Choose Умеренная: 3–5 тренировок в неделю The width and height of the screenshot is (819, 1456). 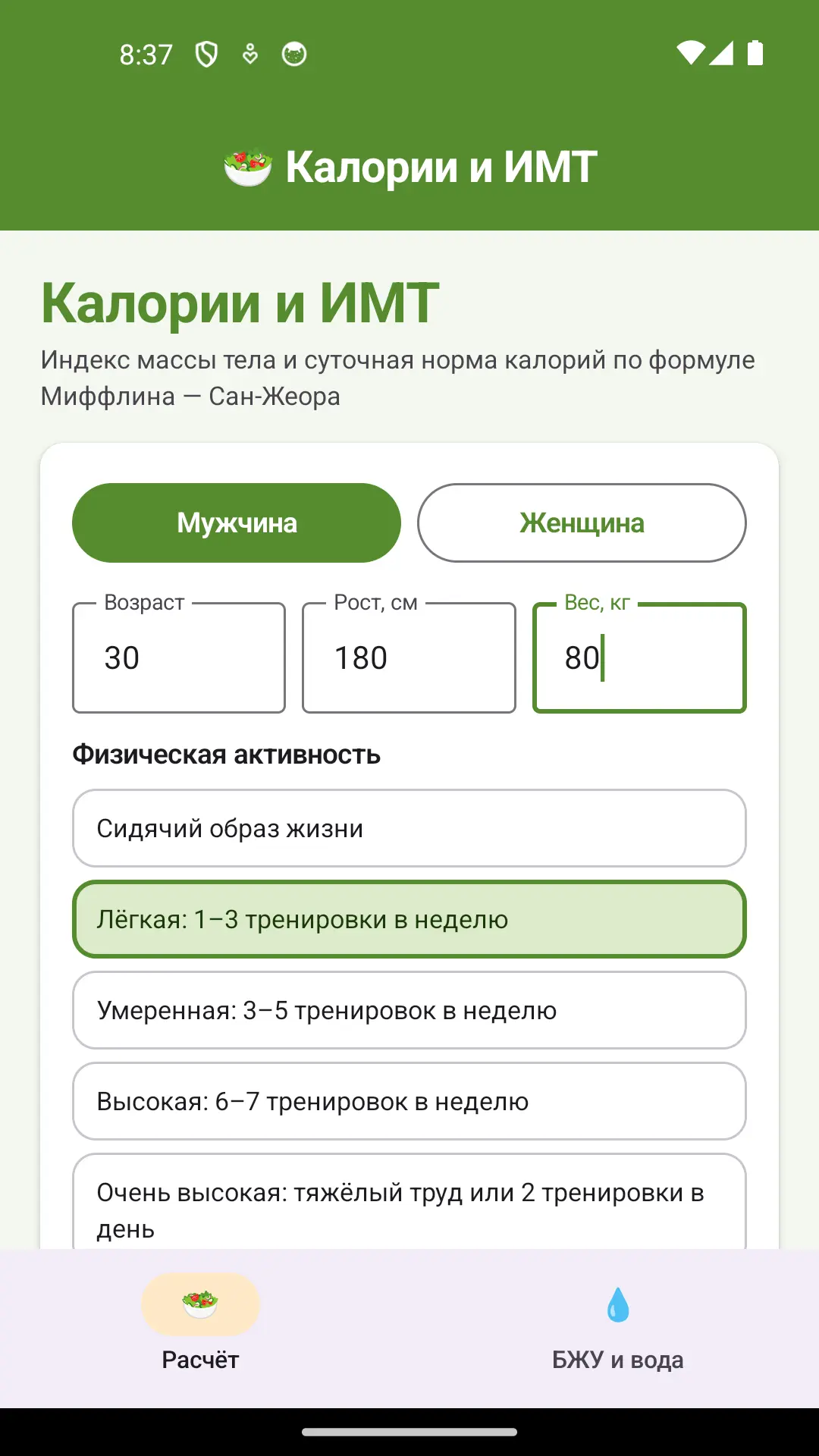(409, 1010)
